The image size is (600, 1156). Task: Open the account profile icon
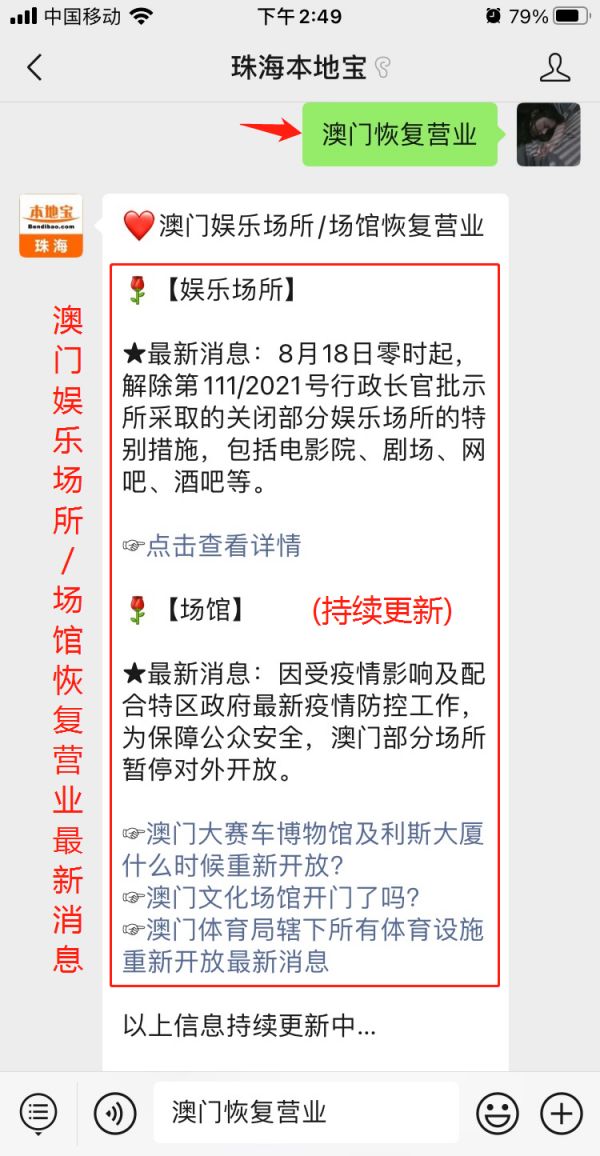pos(555,68)
